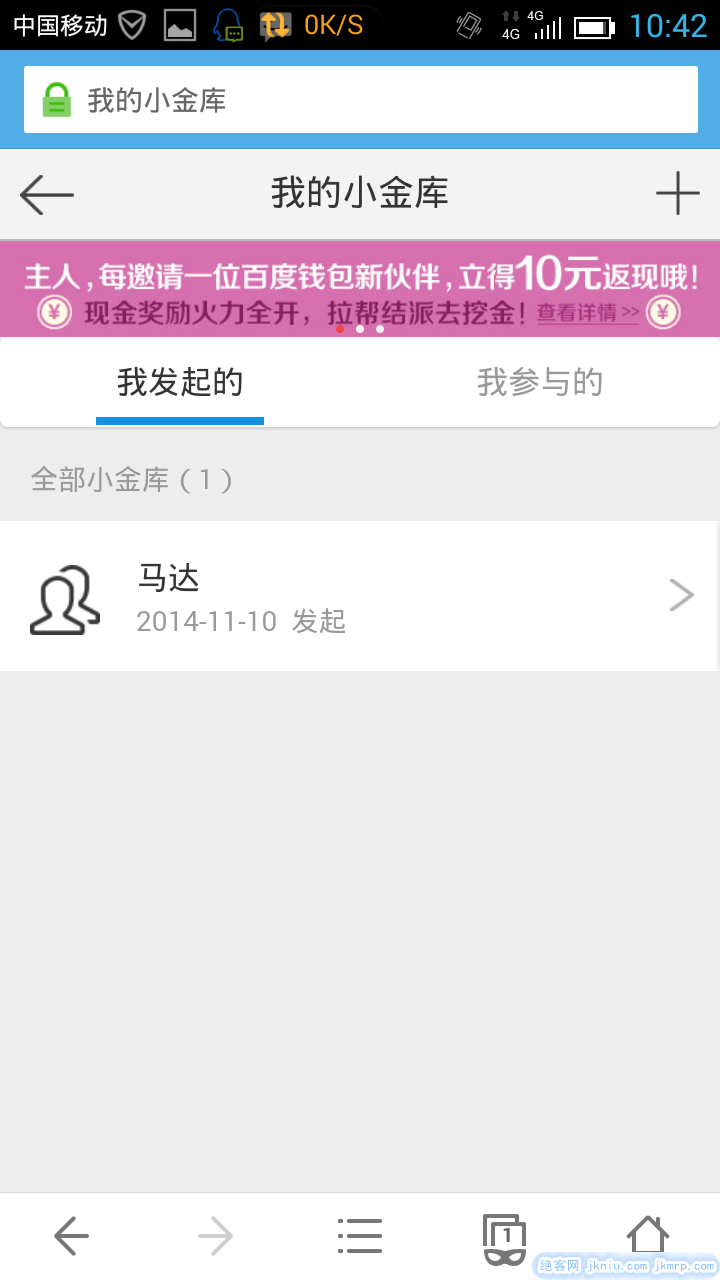Go back using the header arrow

(47, 194)
